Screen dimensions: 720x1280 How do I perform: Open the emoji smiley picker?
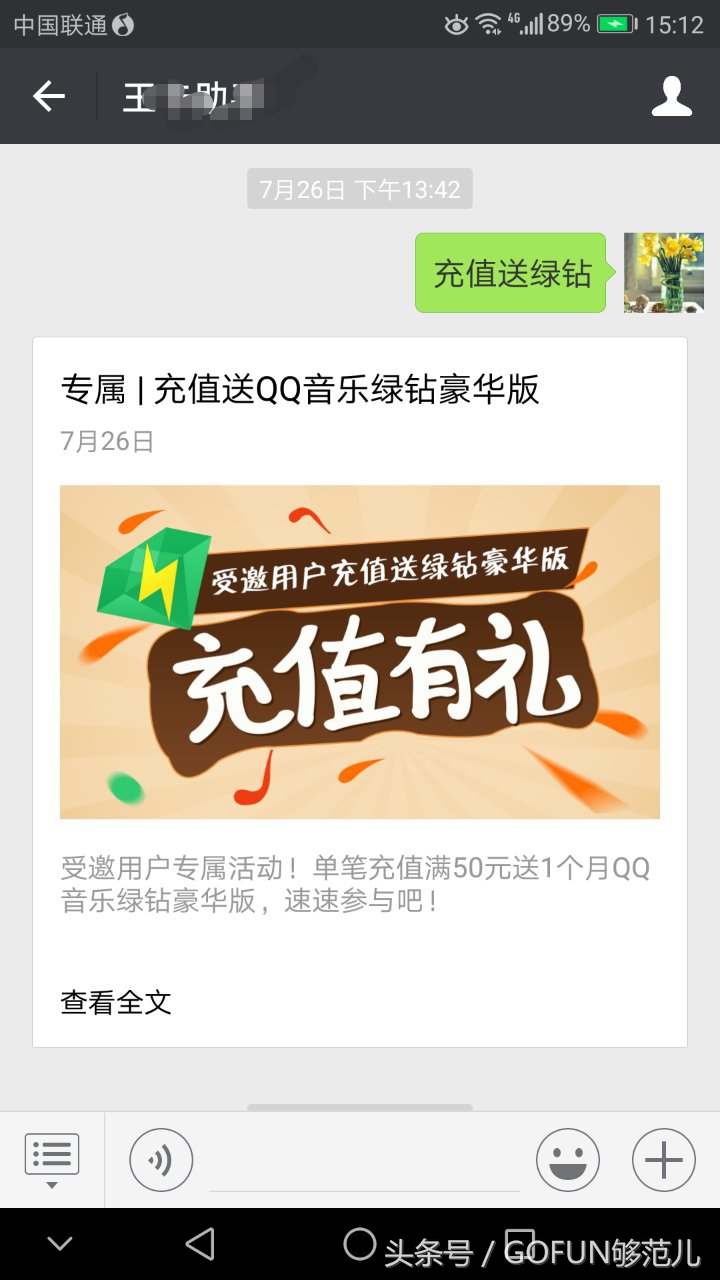point(567,1159)
